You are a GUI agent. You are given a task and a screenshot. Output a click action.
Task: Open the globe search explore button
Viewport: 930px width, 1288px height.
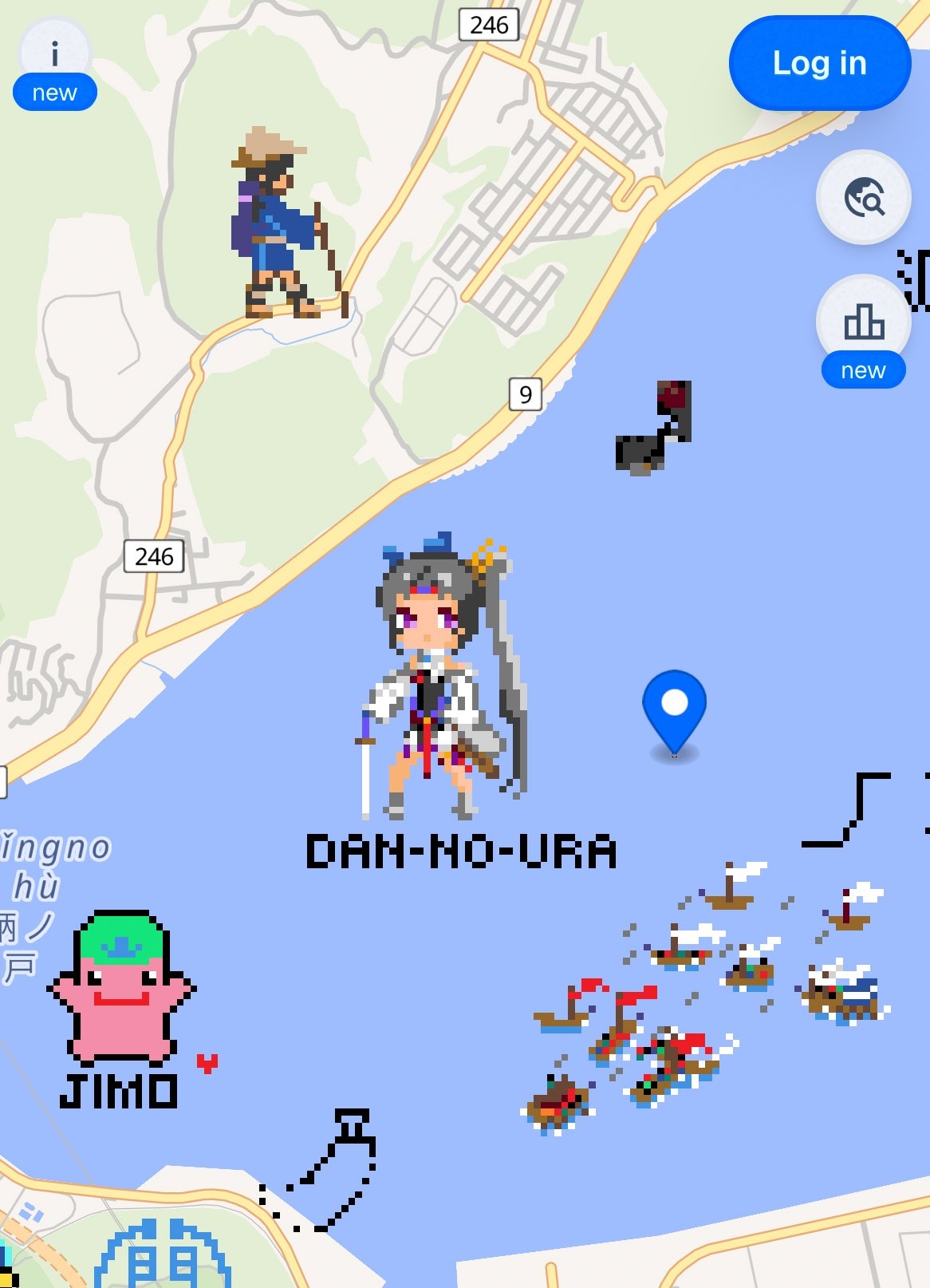864,196
